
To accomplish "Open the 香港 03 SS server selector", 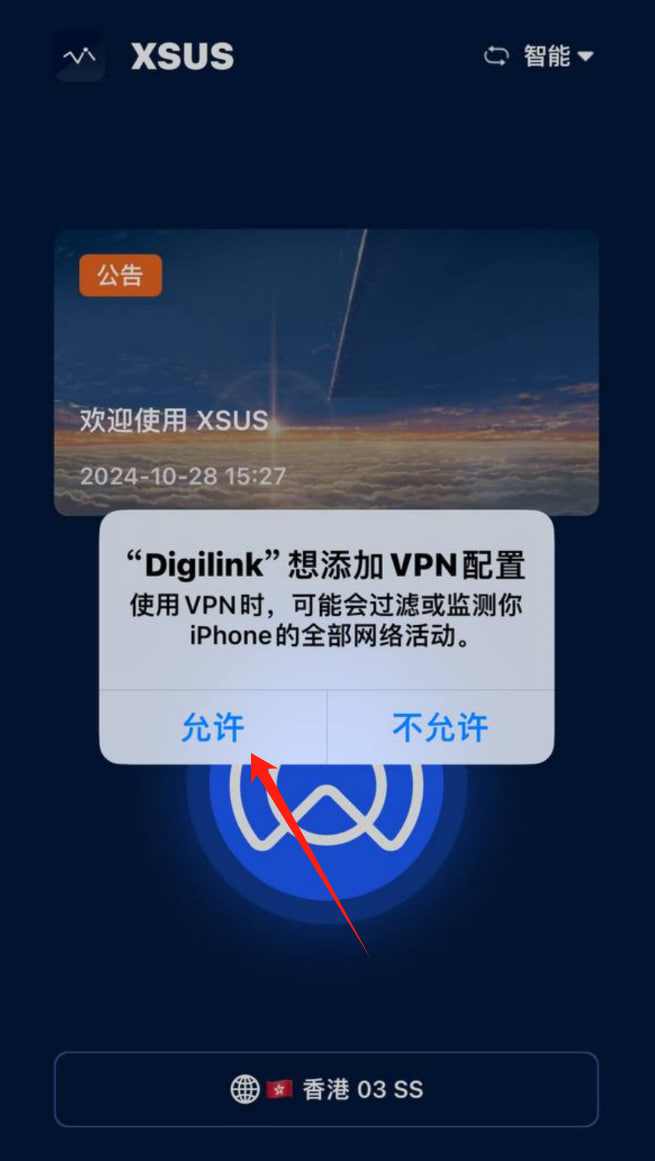I will [326, 1089].
